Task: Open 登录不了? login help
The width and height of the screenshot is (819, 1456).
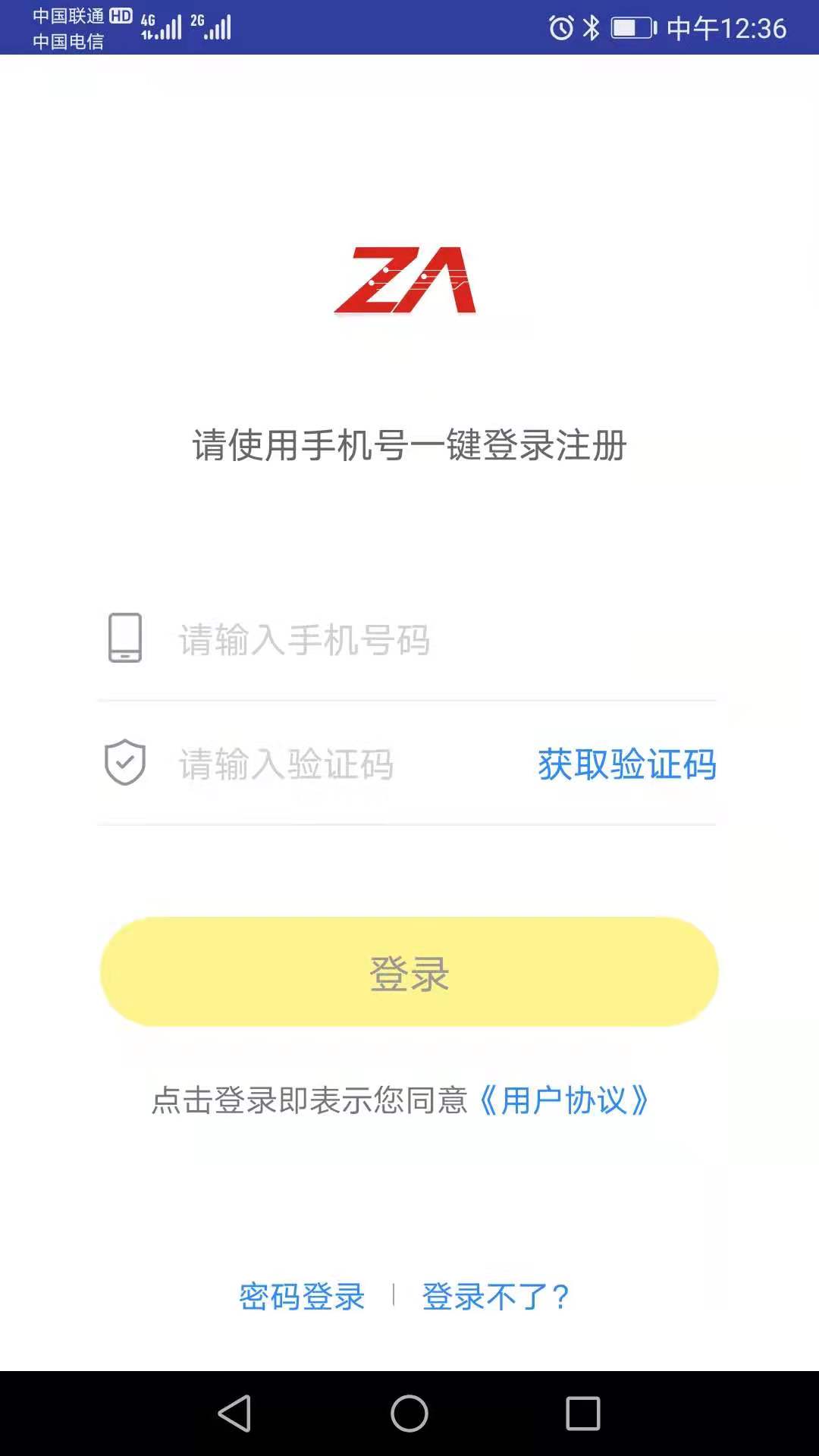Action: [495, 1296]
